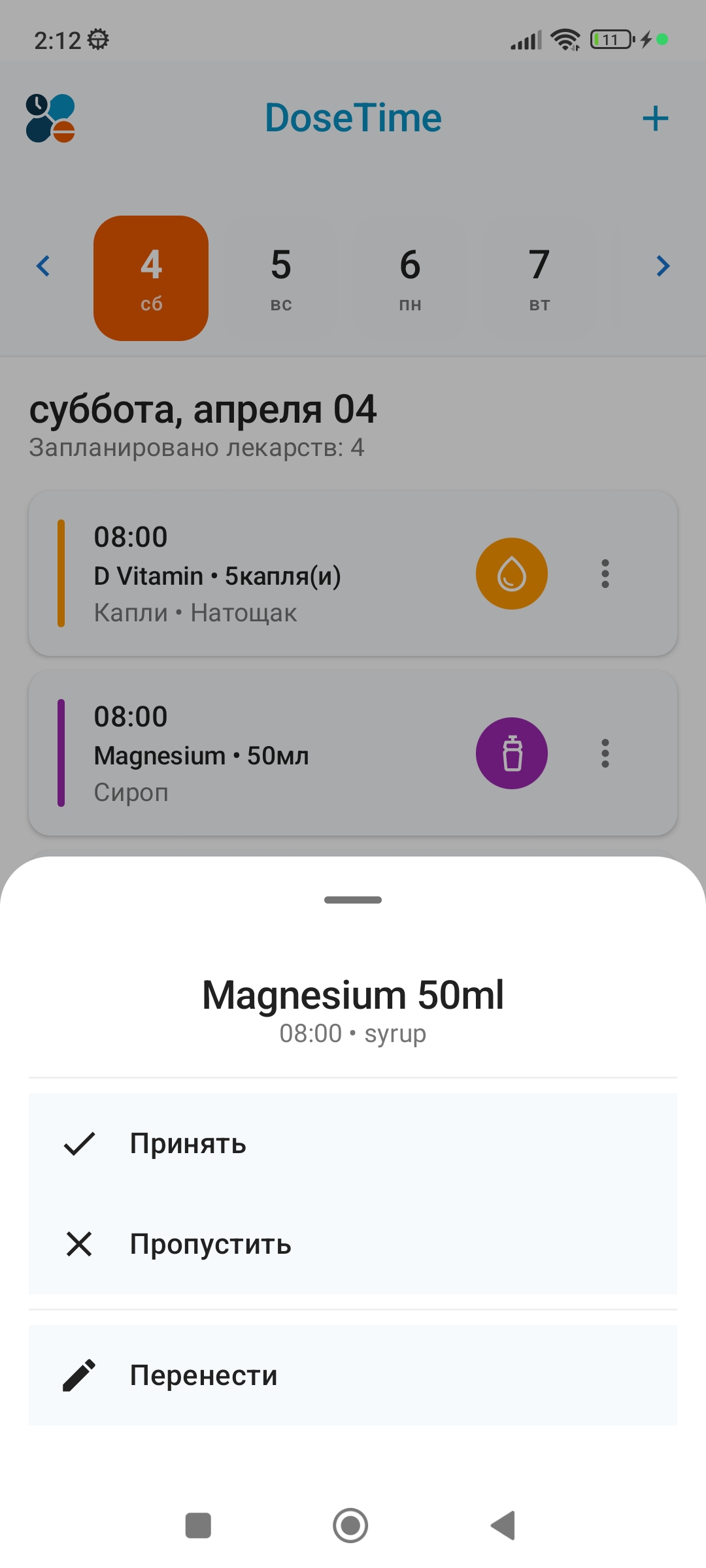This screenshot has width=706, height=1568.
Task: Select day 6 пн in the calendar
Action: pos(409,278)
